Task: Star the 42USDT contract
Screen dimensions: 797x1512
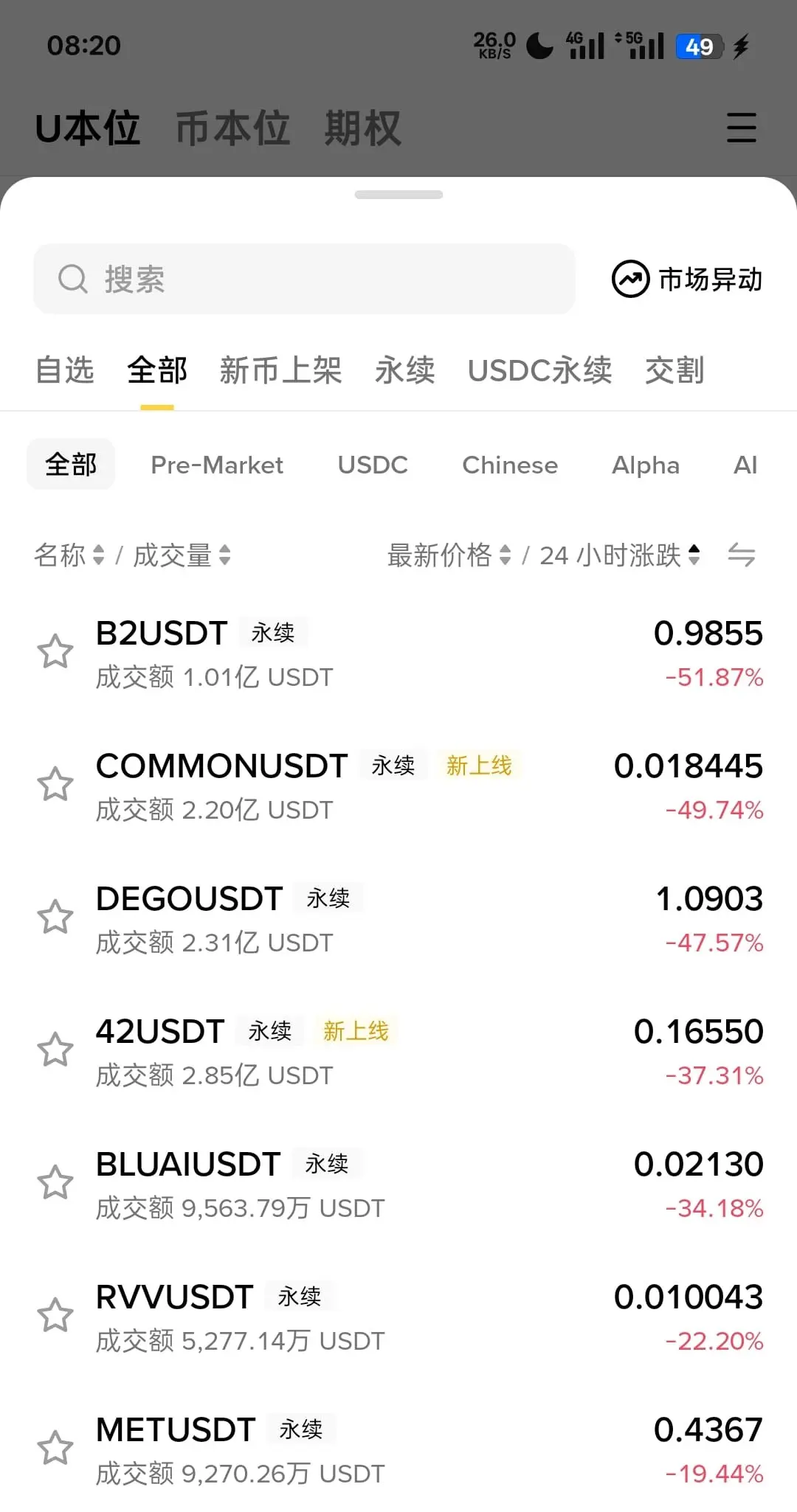Action: click(x=55, y=1050)
